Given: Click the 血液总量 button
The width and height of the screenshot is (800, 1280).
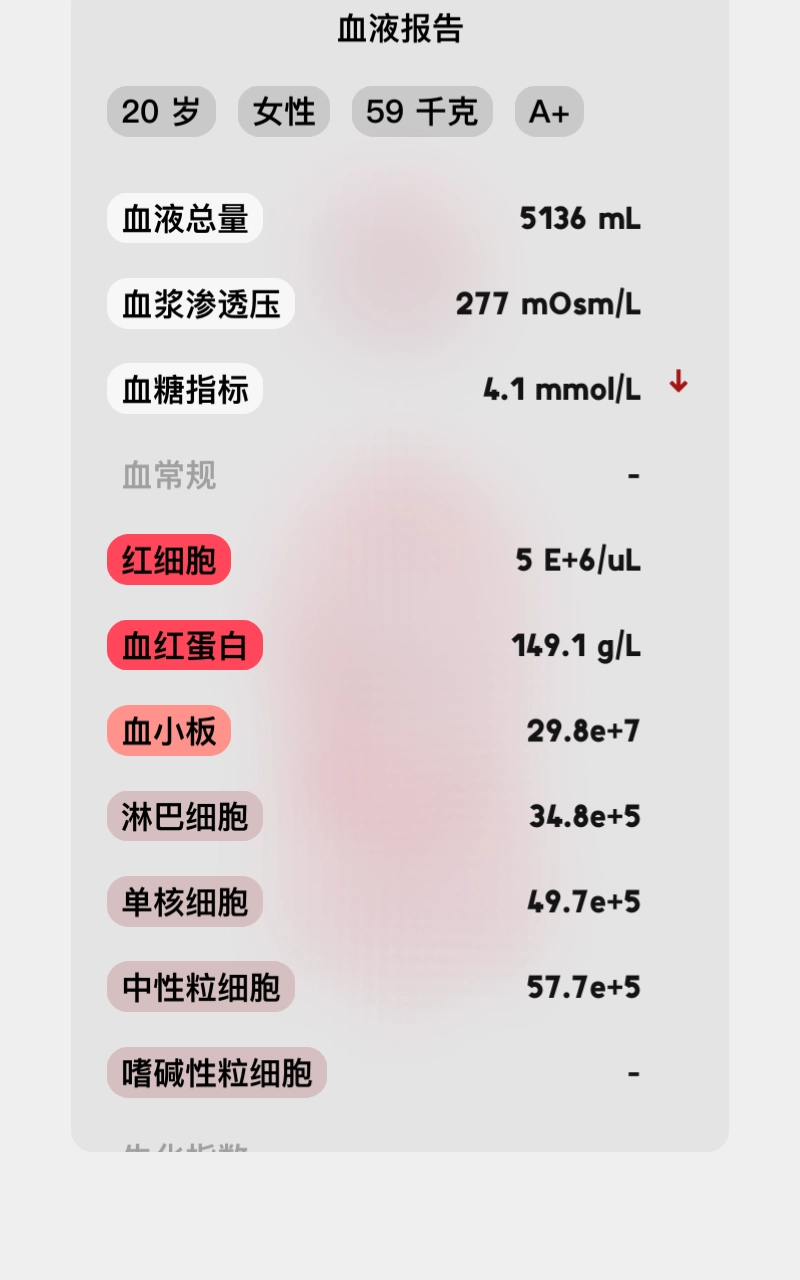Looking at the screenshot, I should tap(184, 218).
